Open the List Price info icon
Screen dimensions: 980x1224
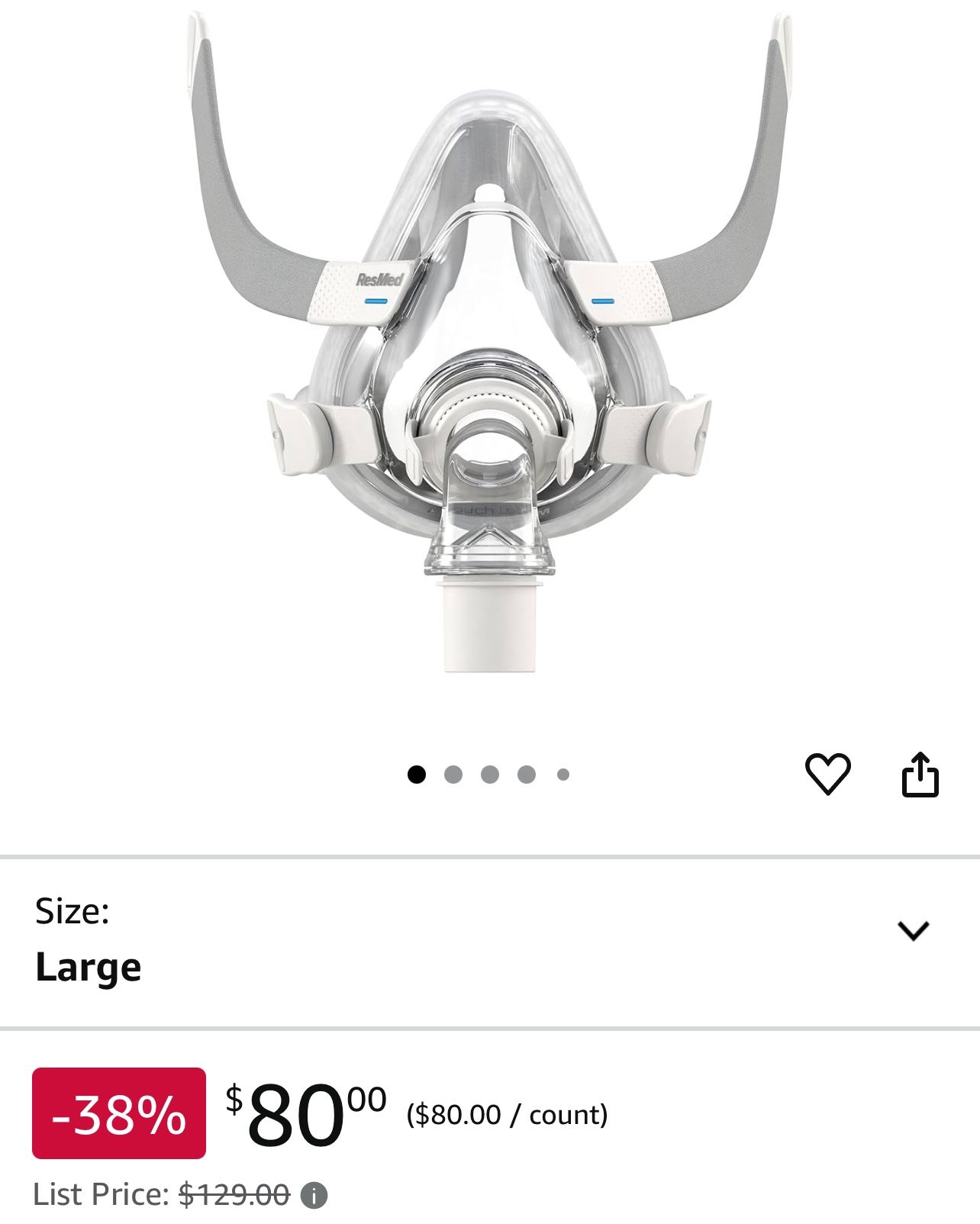coord(314,1195)
